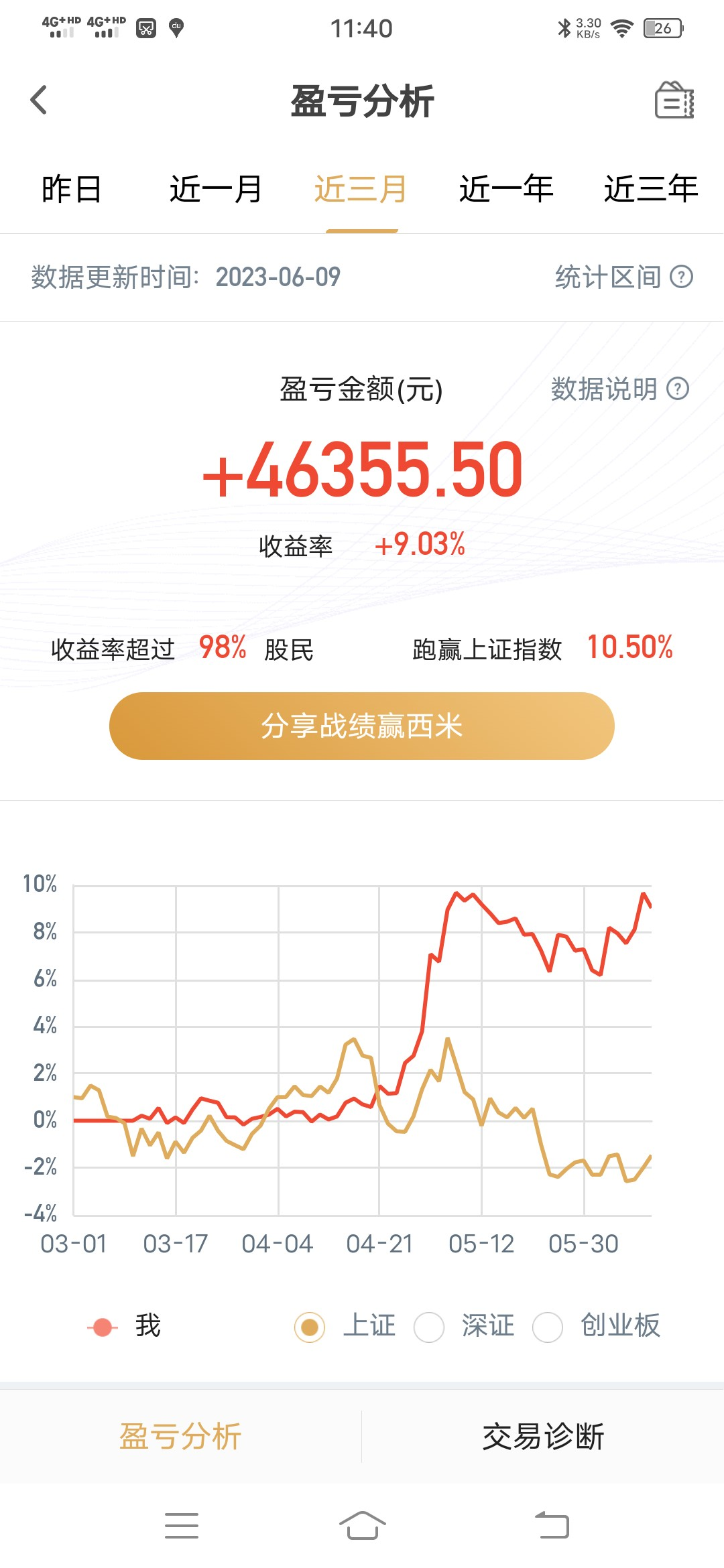Switch to 交易诊断 tab
This screenshot has height=1568, width=724.
543,1437
